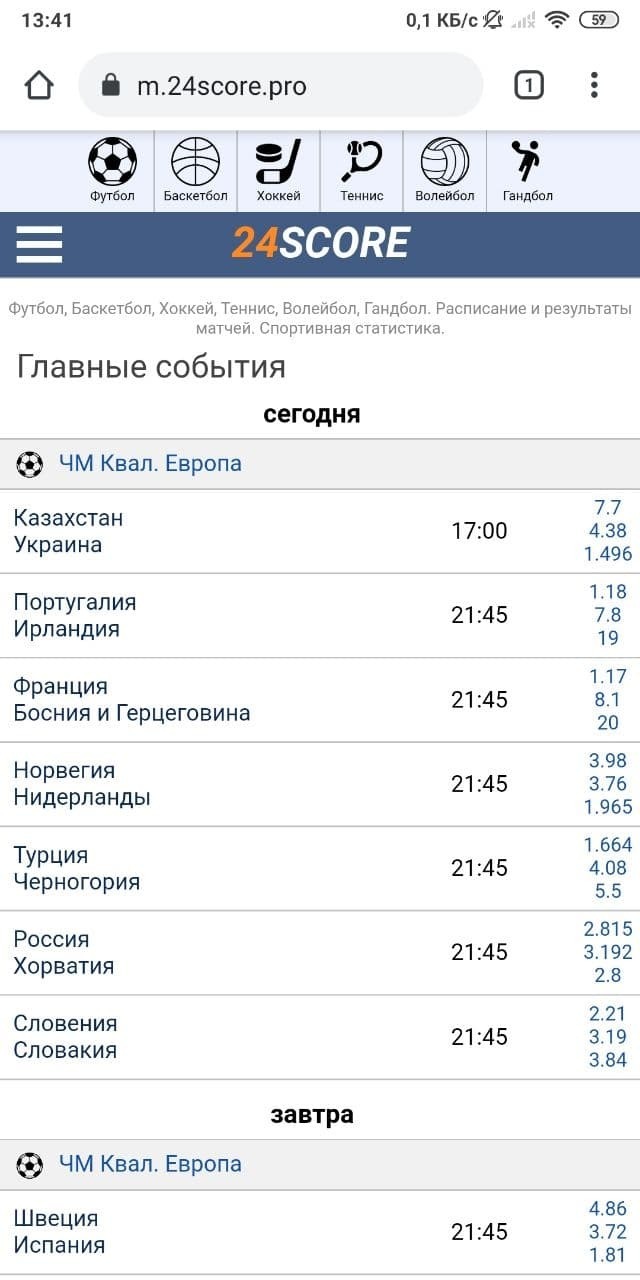The image size is (640, 1280).
Task: Switch to Гандбол section
Action: coord(527,170)
